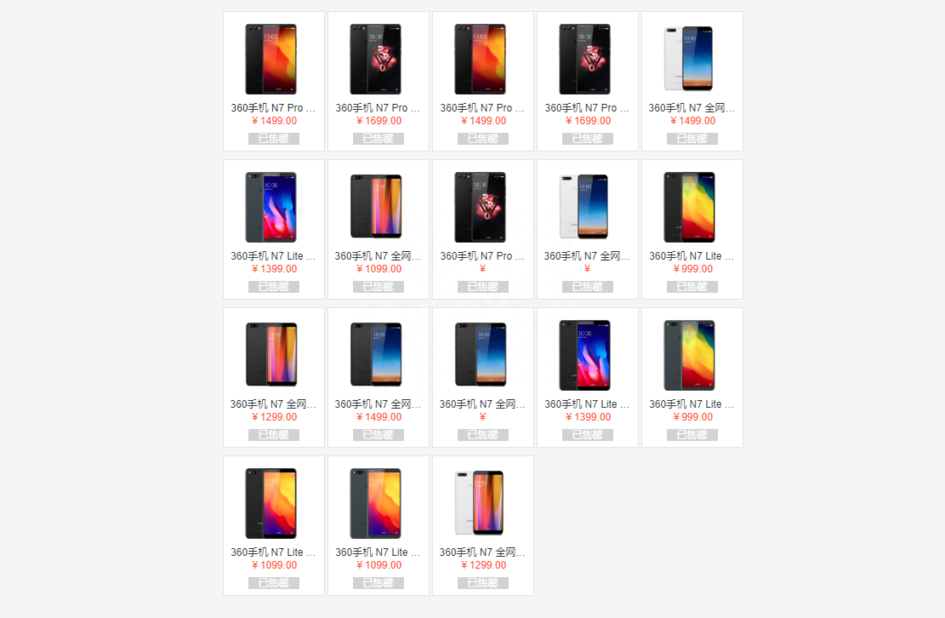This screenshot has height=618, width=945.
Task: View the black N7 全网 phone priced ¥1499.00
Action: tap(378, 355)
